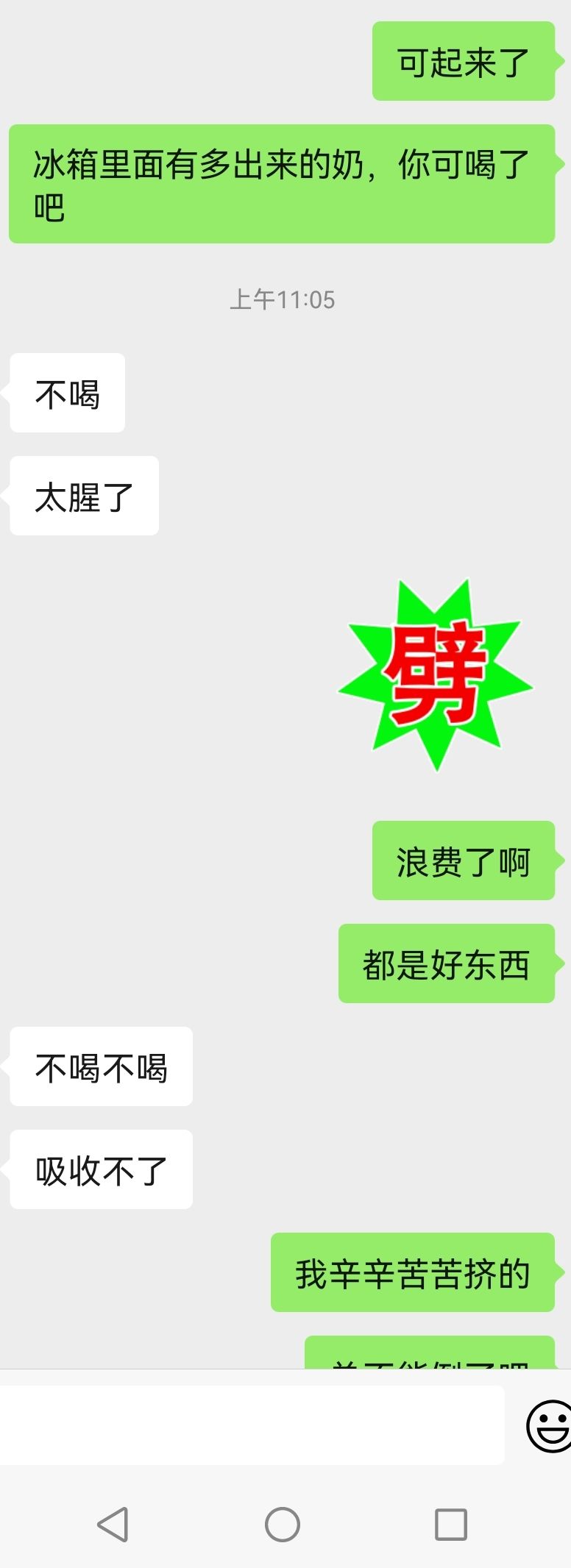Go to the home screen
Image resolution: width=571 pixels, height=1568 pixels.
283,1524
